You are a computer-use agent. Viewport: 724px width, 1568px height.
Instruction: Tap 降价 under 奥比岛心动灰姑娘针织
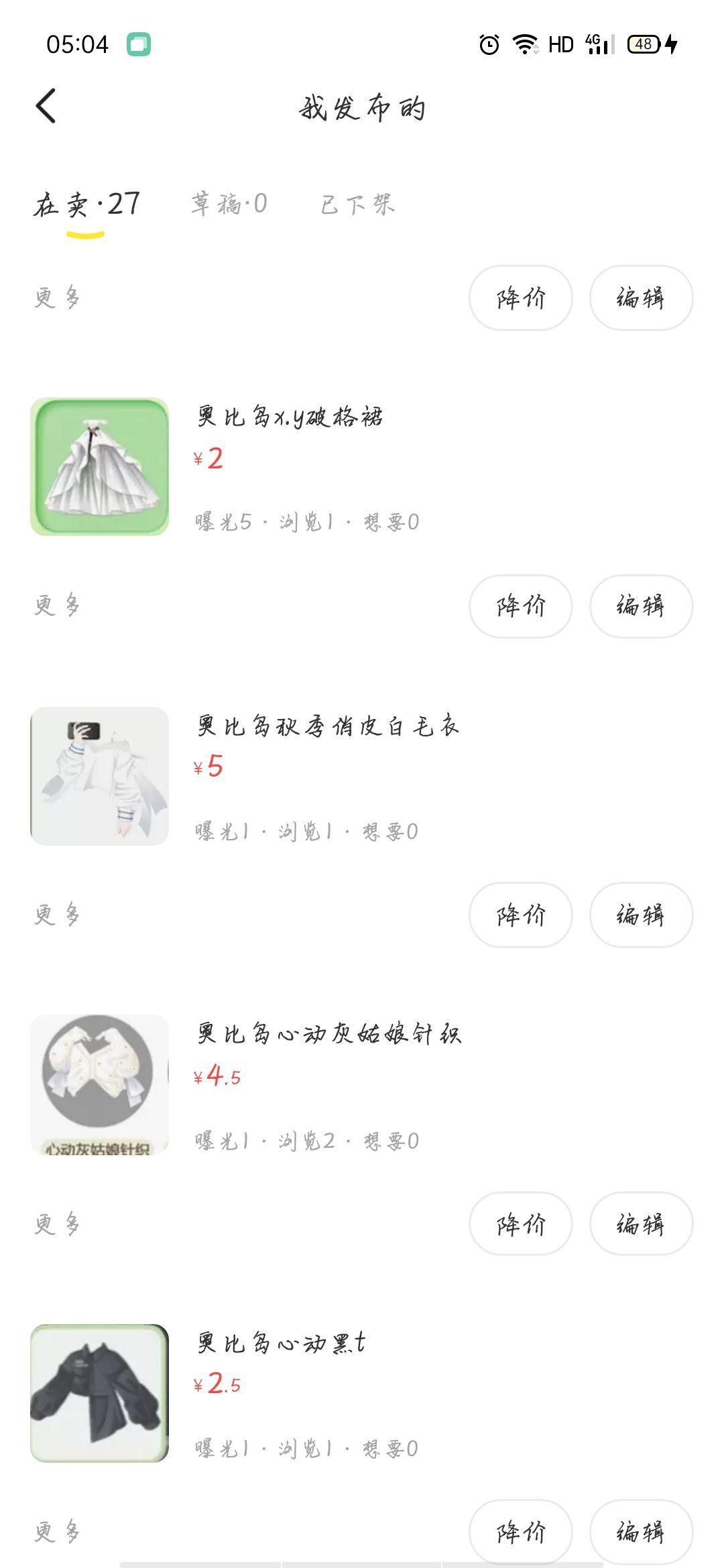tap(521, 1224)
